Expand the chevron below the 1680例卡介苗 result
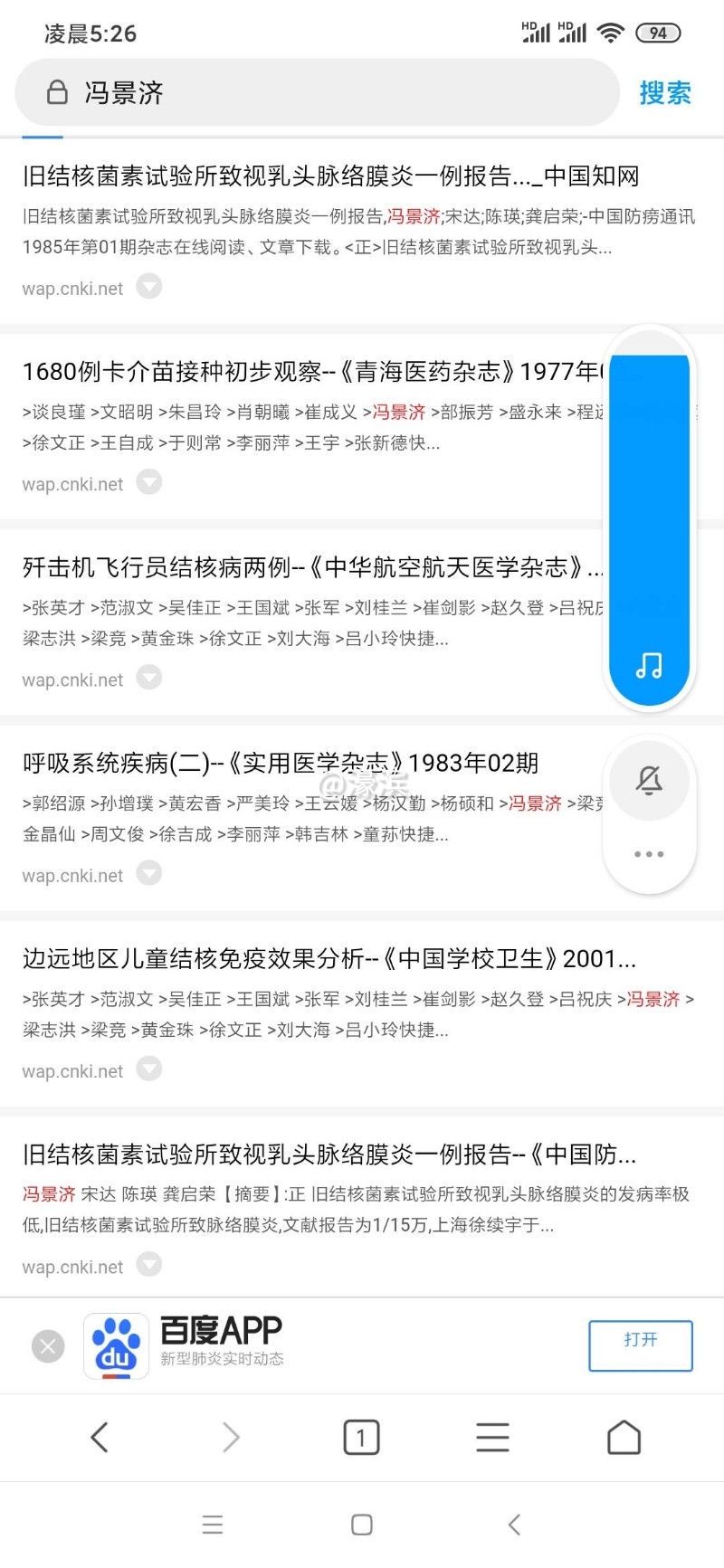 (148, 482)
